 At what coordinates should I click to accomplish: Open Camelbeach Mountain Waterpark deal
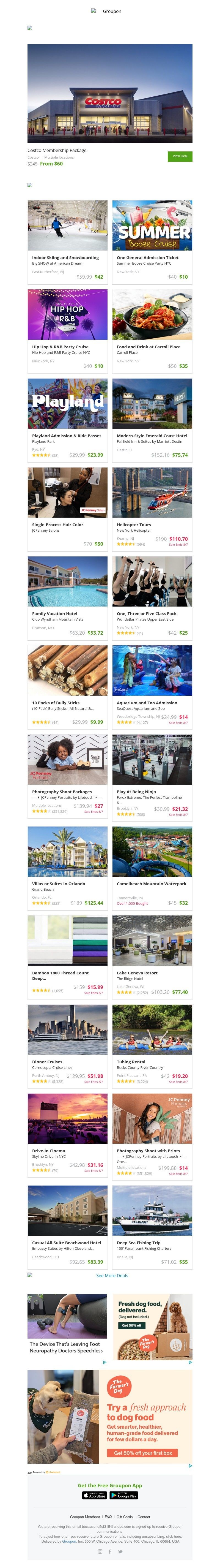click(152, 852)
